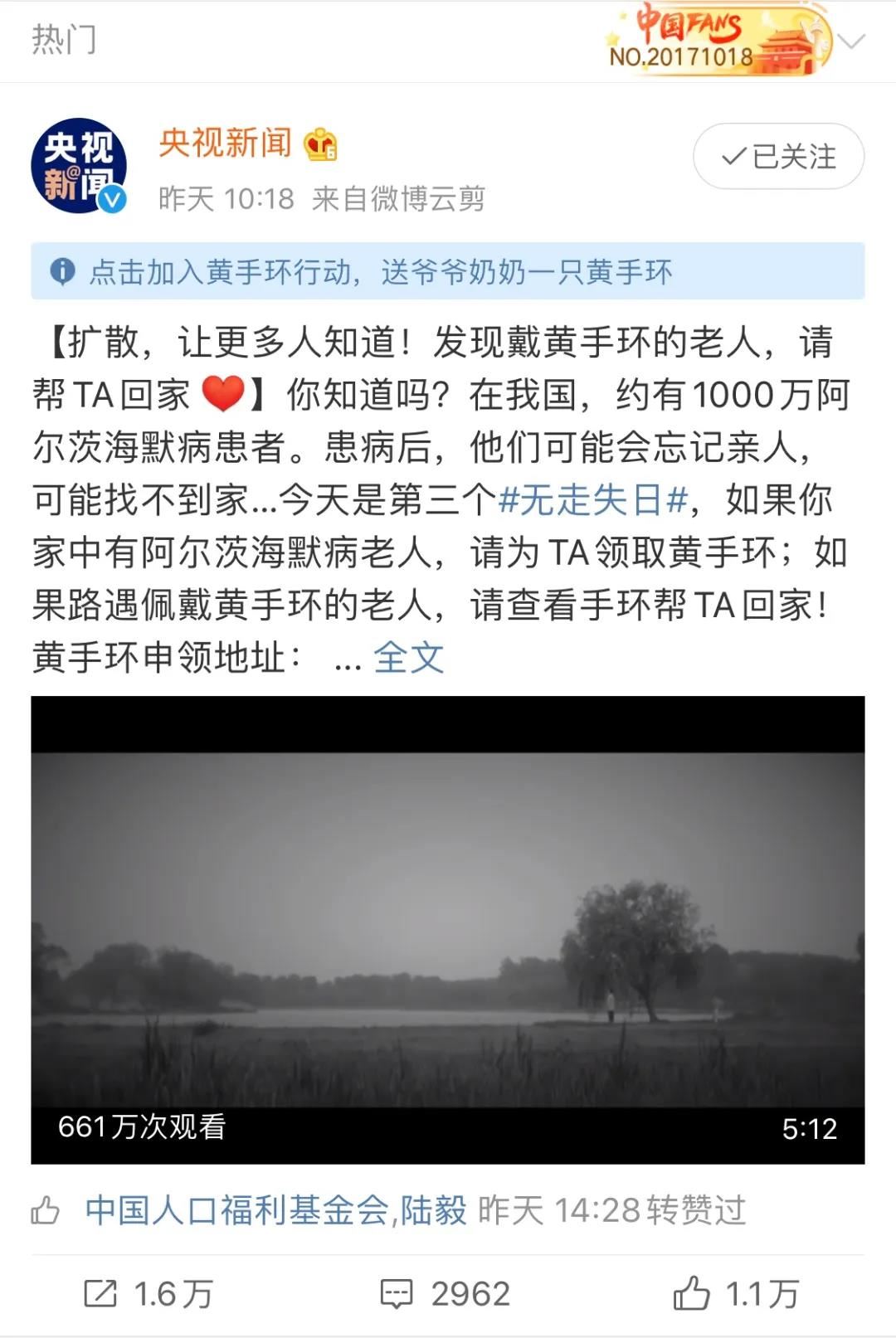Open the 央视新闻 account name link
Viewport: 896px width, 1338px height.
point(225,144)
